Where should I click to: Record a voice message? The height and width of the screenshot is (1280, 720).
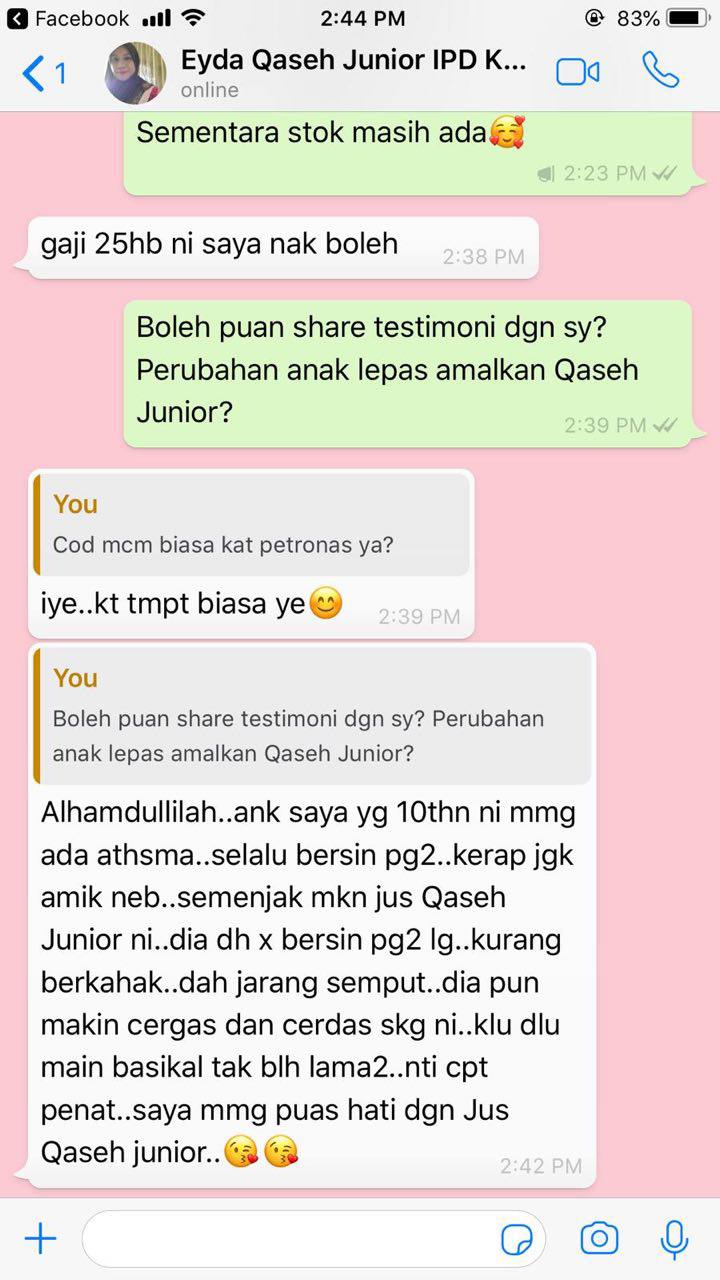(674, 1240)
